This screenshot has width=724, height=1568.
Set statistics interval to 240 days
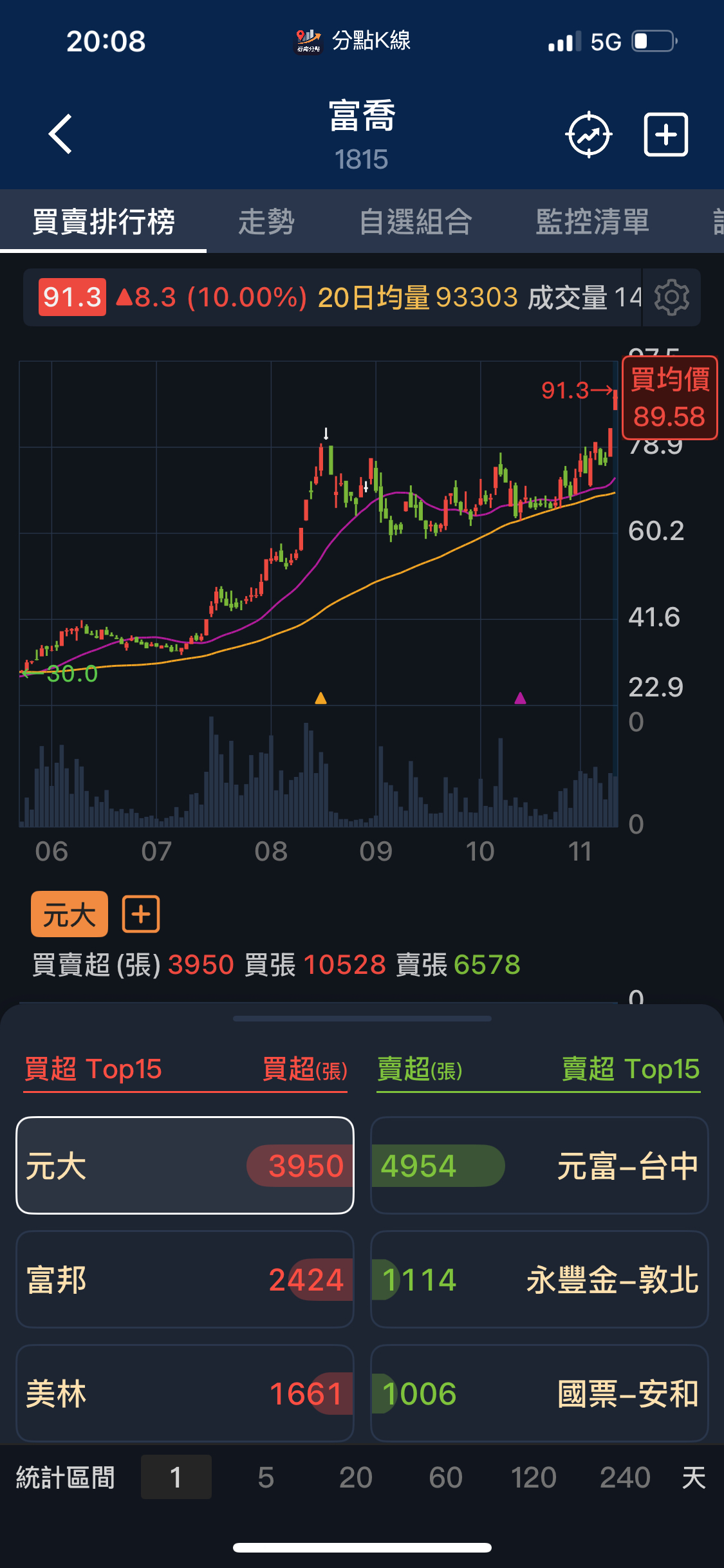624,1477
